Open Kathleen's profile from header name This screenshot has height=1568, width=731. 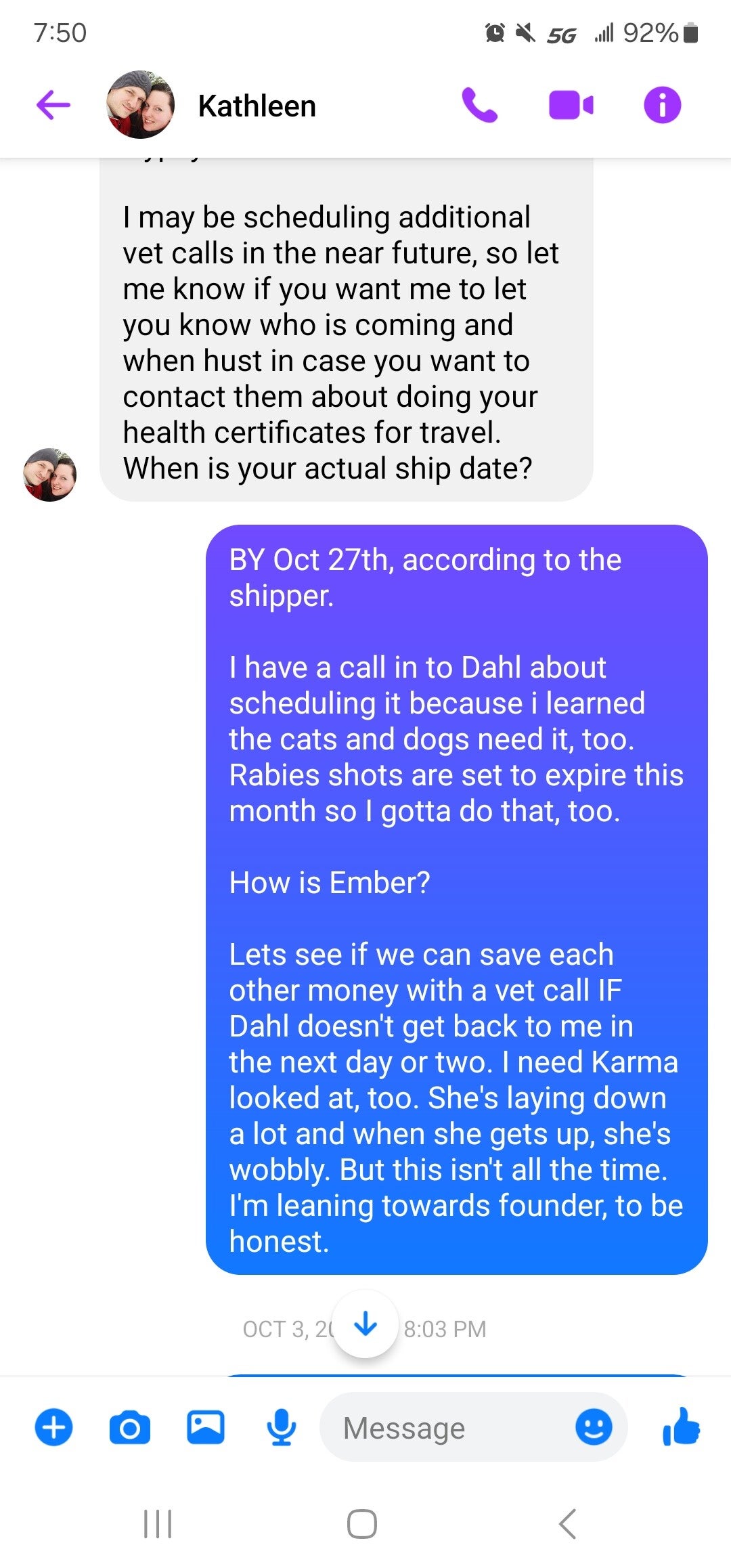257,106
